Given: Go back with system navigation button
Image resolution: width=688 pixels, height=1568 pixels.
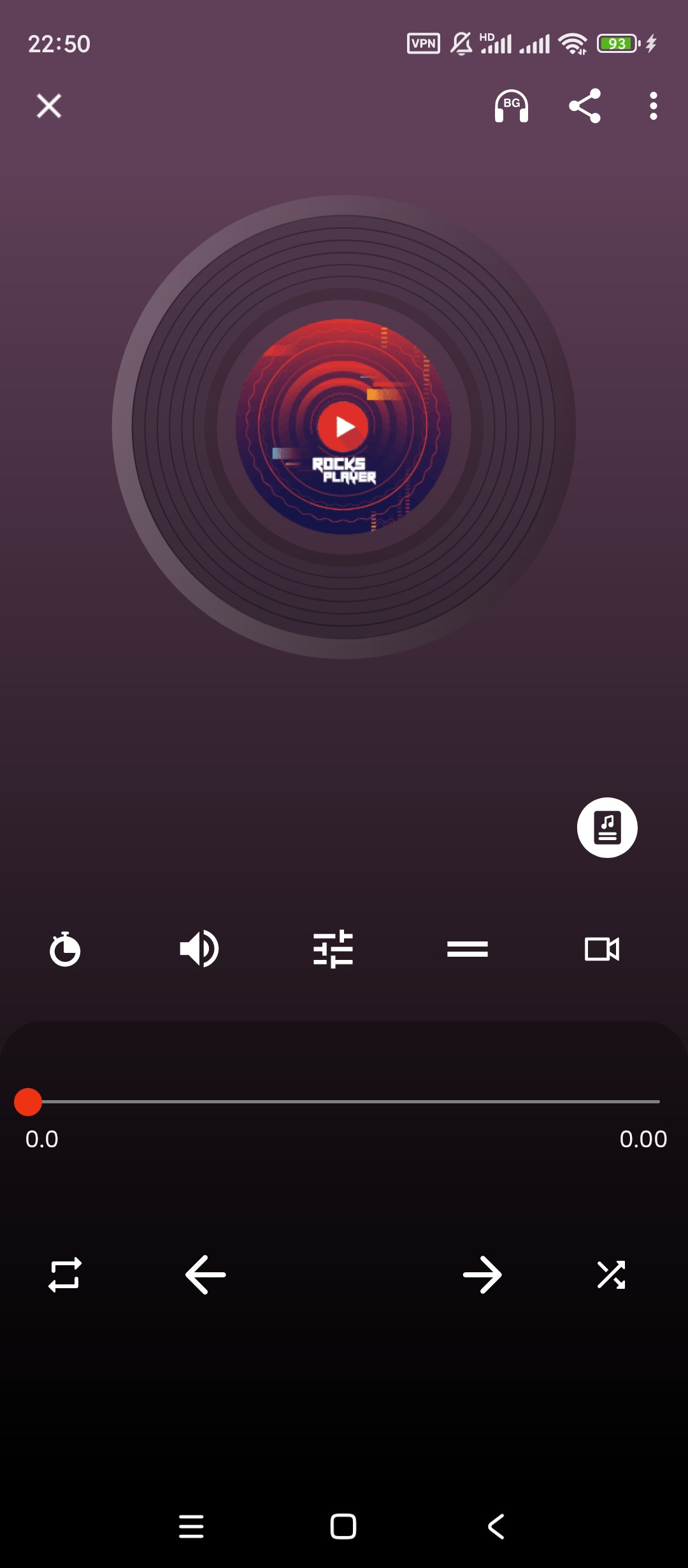Looking at the screenshot, I should click(496, 1527).
